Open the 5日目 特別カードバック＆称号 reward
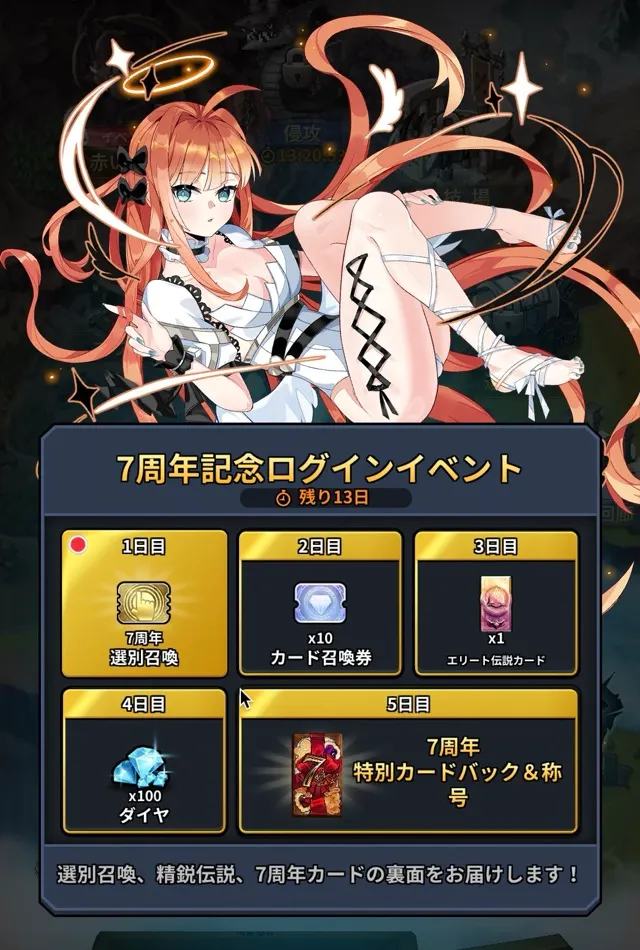 408,761
